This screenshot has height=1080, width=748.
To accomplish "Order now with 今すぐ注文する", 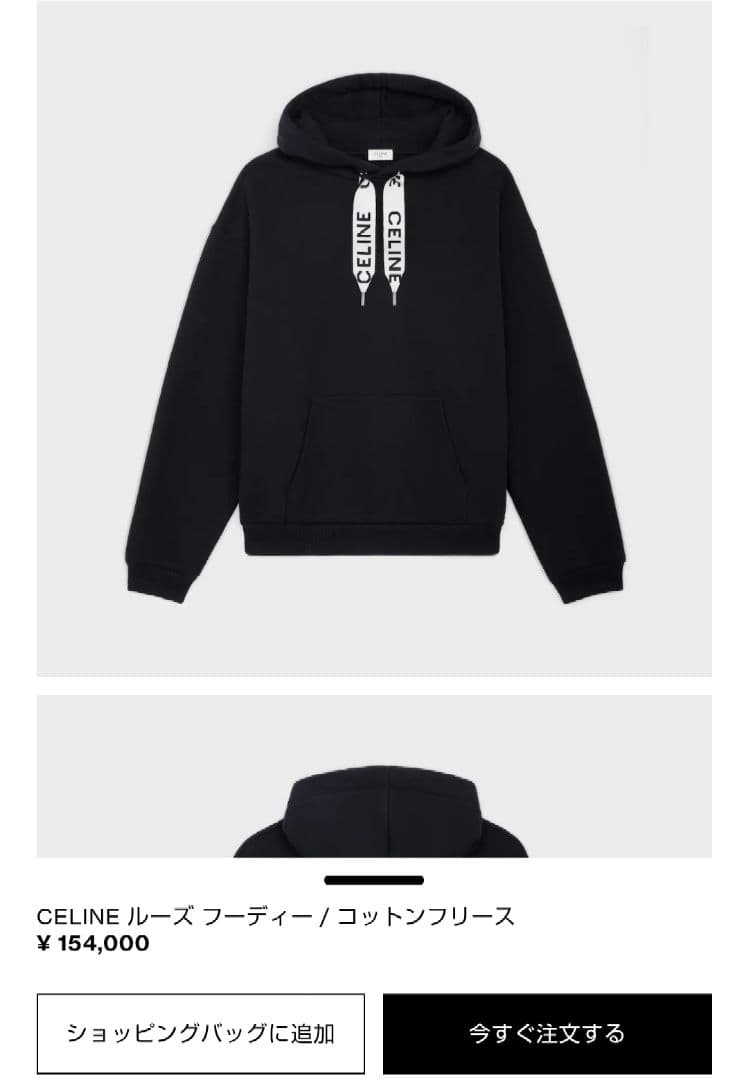I will click(x=547, y=1033).
